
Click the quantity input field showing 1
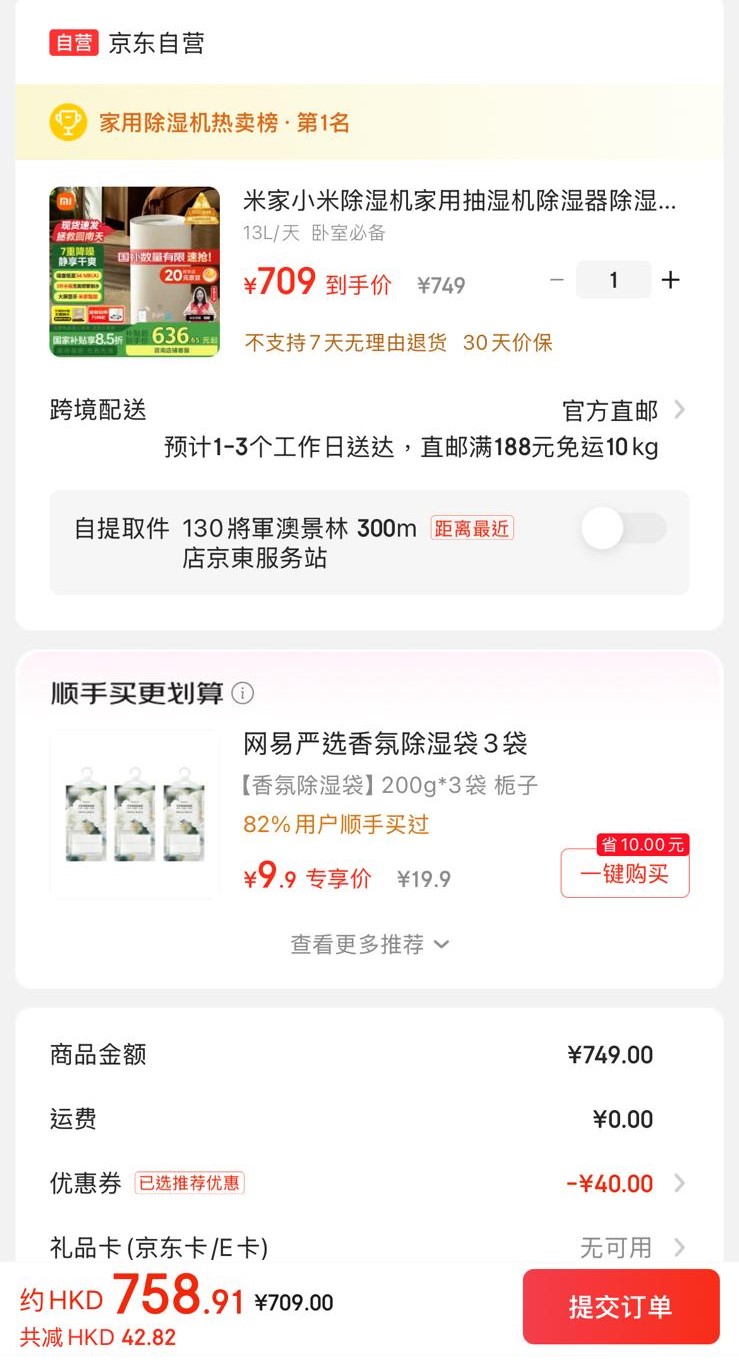point(613,281)
